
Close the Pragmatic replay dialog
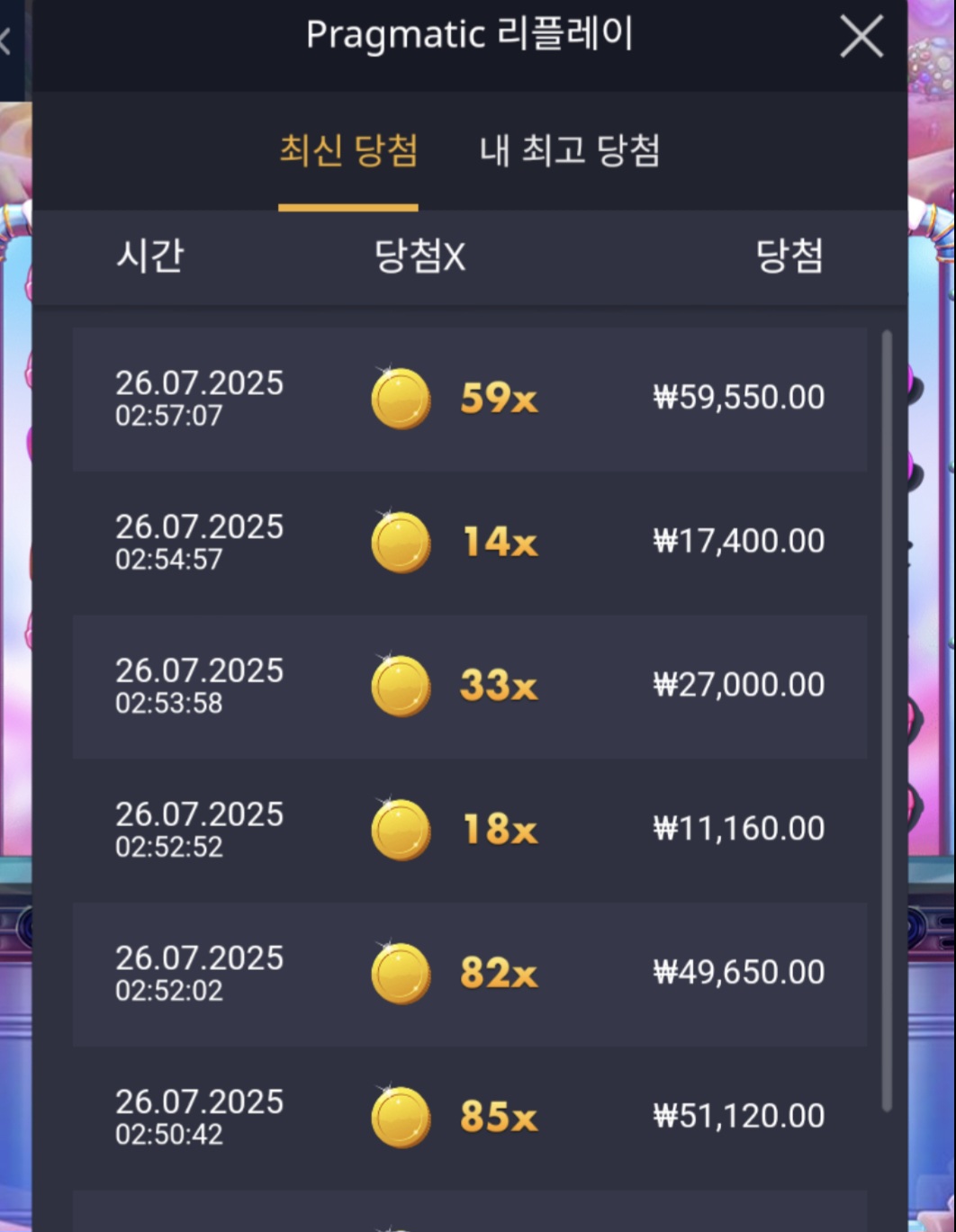[861, 38]
